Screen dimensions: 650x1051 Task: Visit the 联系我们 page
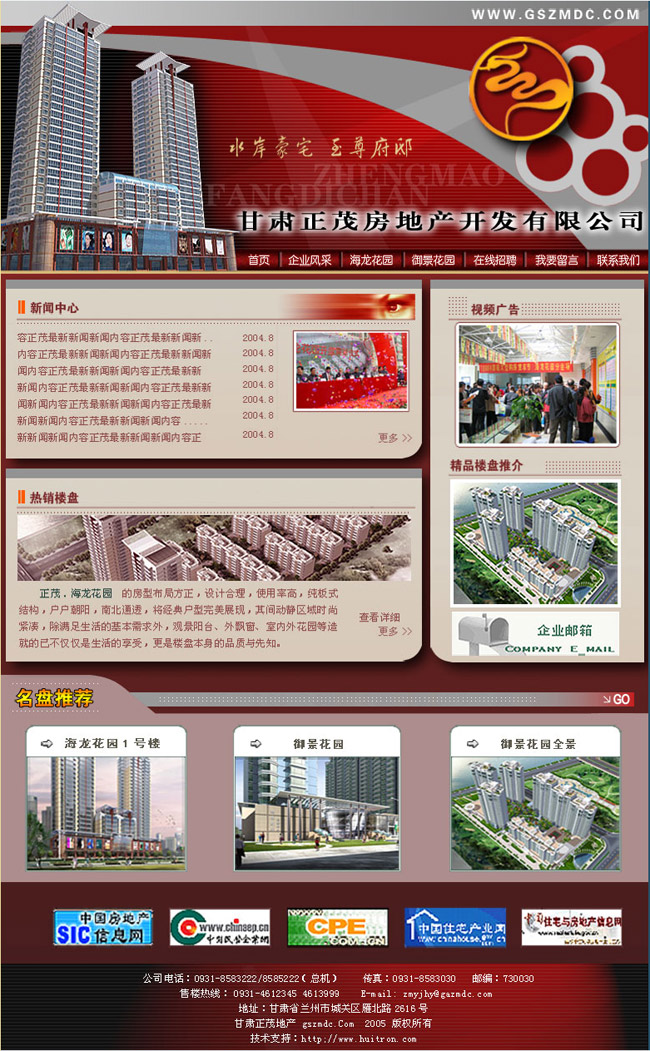point(618,260)
